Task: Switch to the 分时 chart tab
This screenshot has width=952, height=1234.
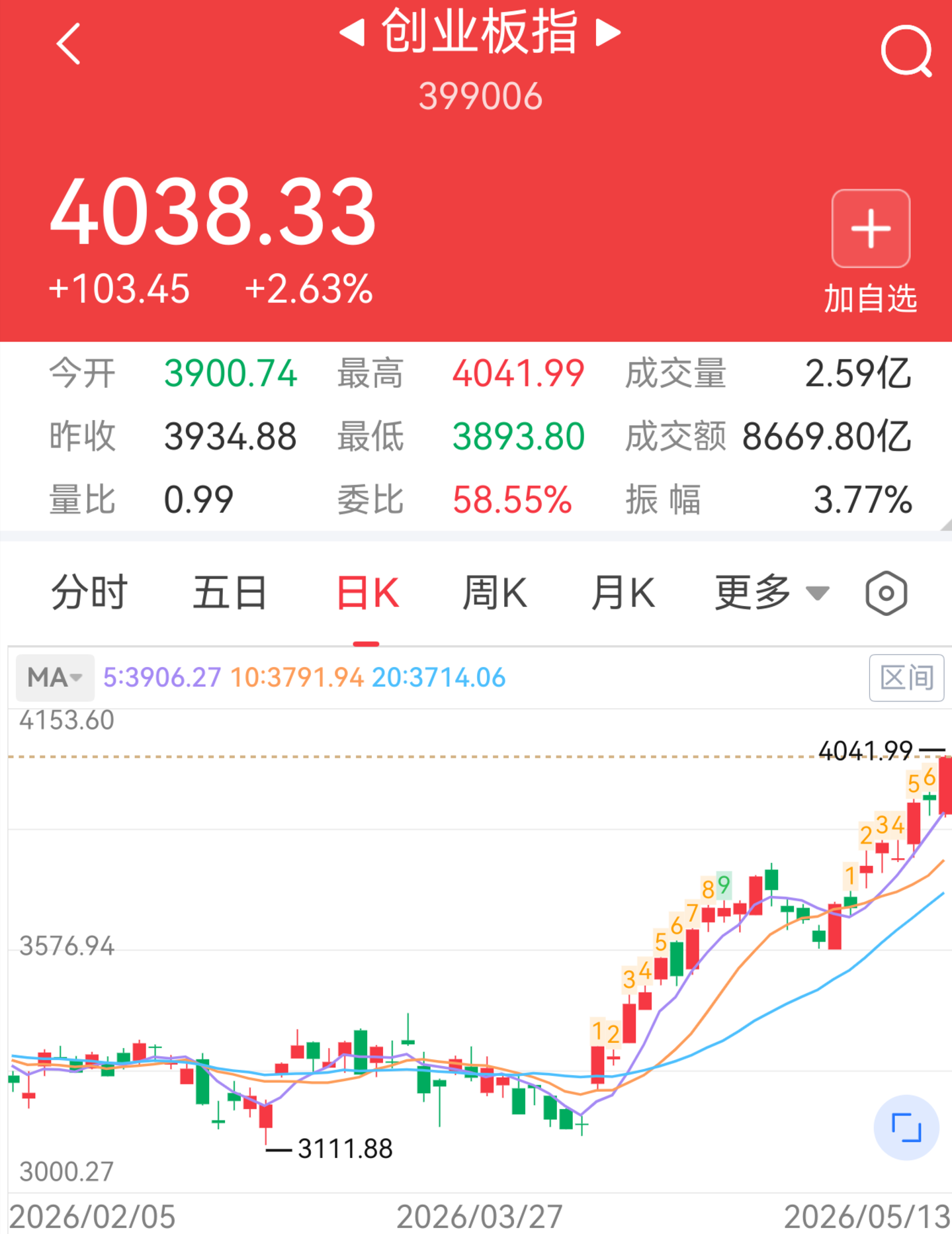Action: point(89,592)
